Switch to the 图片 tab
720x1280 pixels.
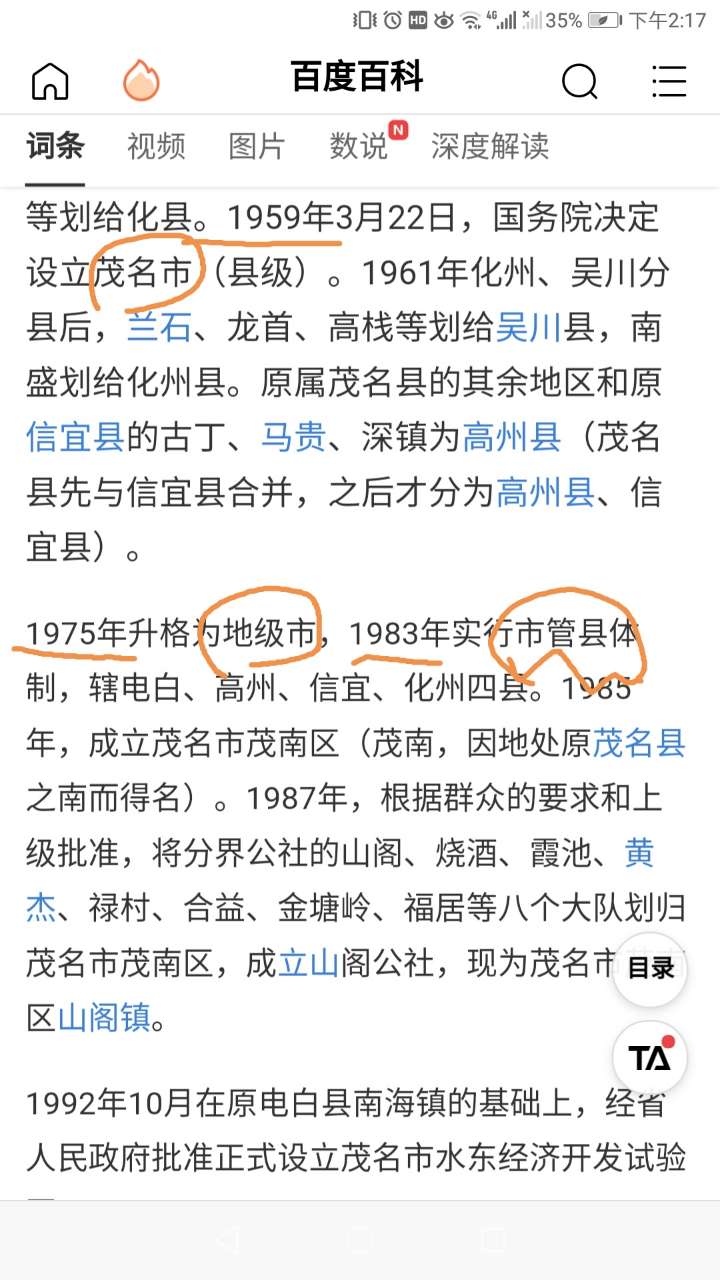pyautogui.click(x=257, y=146)
